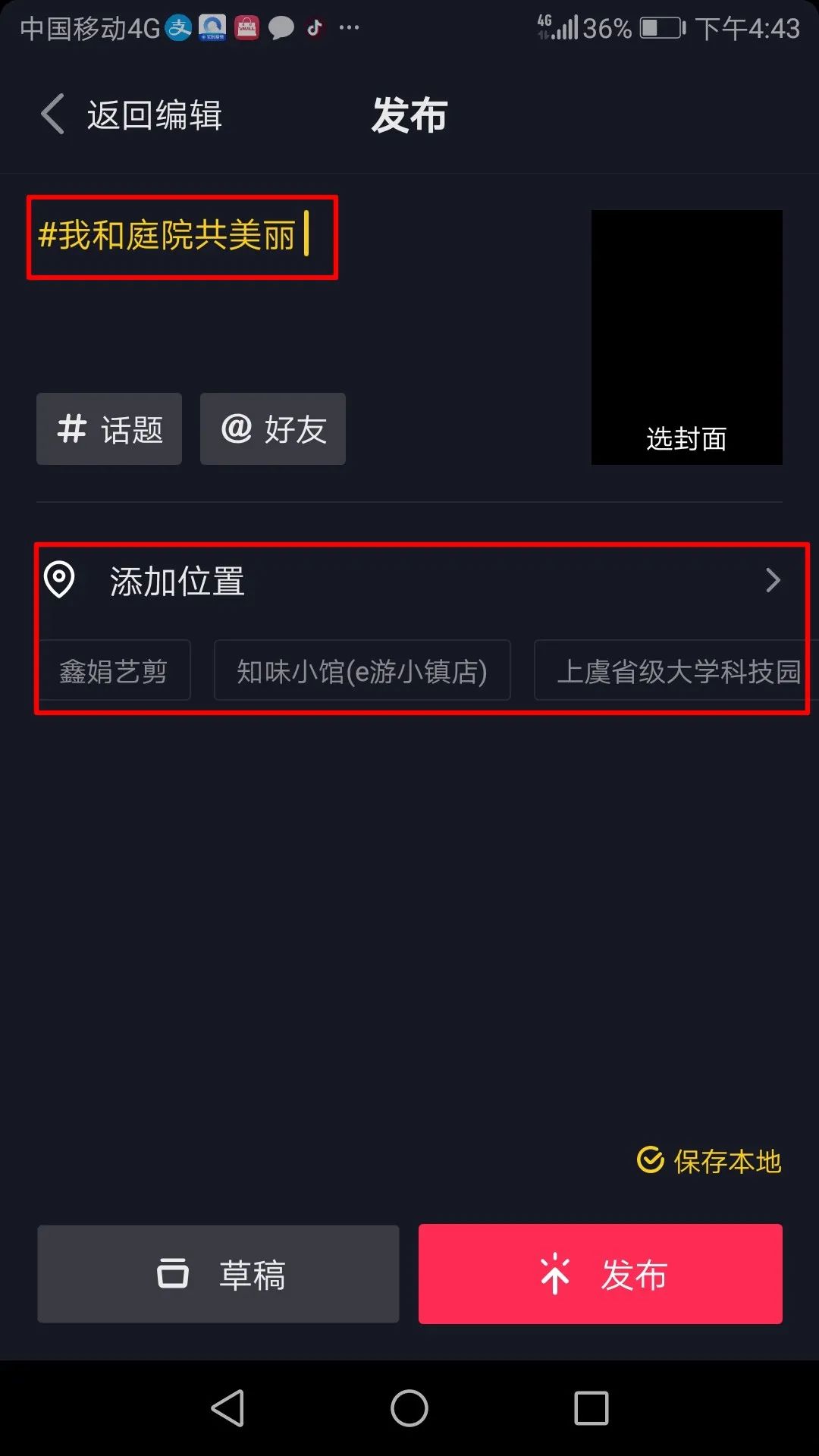Tap the back arrow next to 返回编辑
The height and width of the screenshot is (1456, 819).
(x=50, y=114)
